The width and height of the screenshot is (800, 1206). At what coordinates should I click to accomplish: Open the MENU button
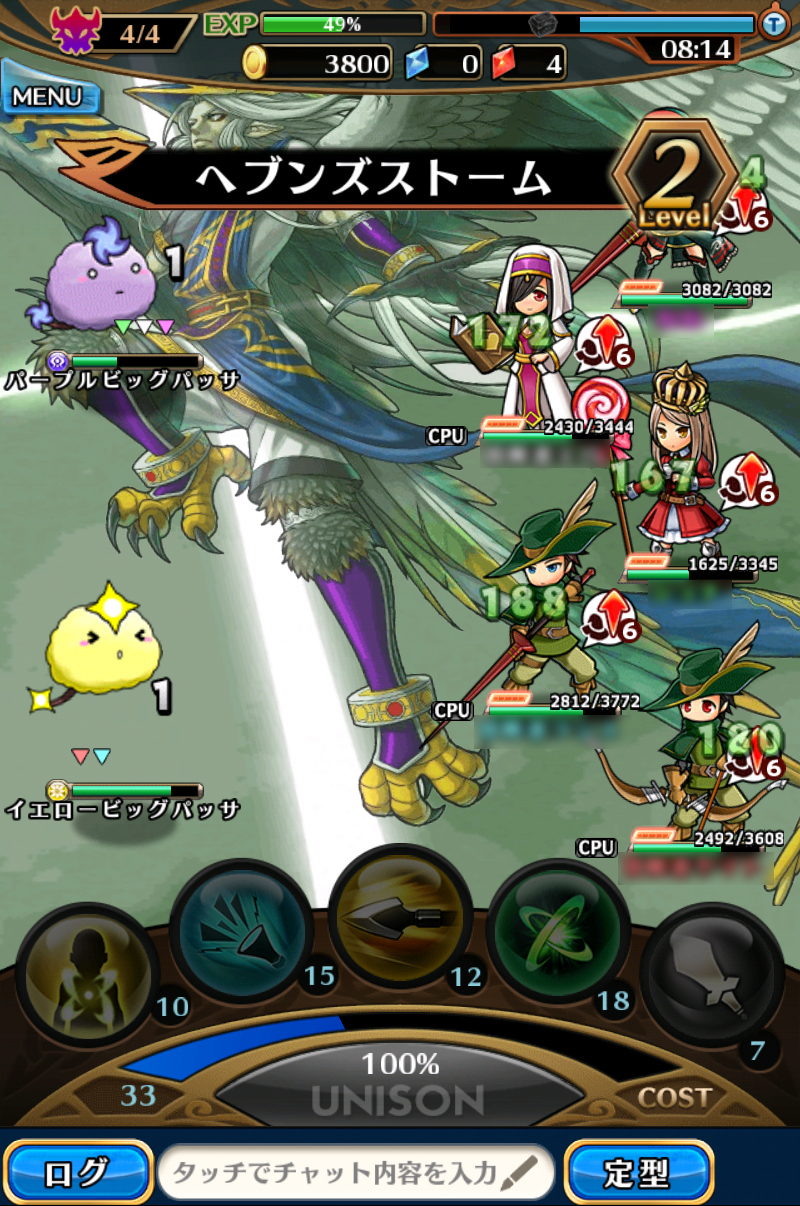click(x=50, y=98)
